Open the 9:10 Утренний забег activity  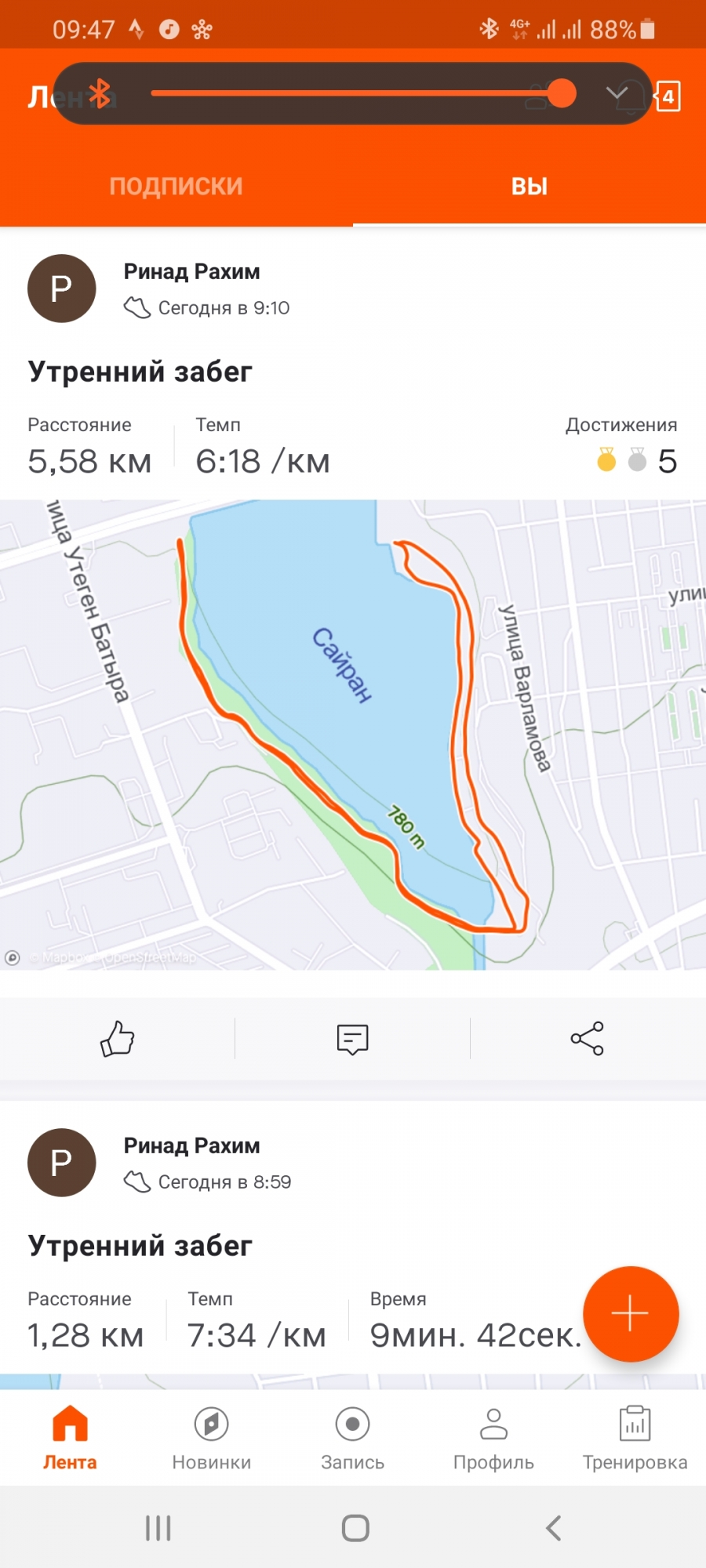[140, 372]
